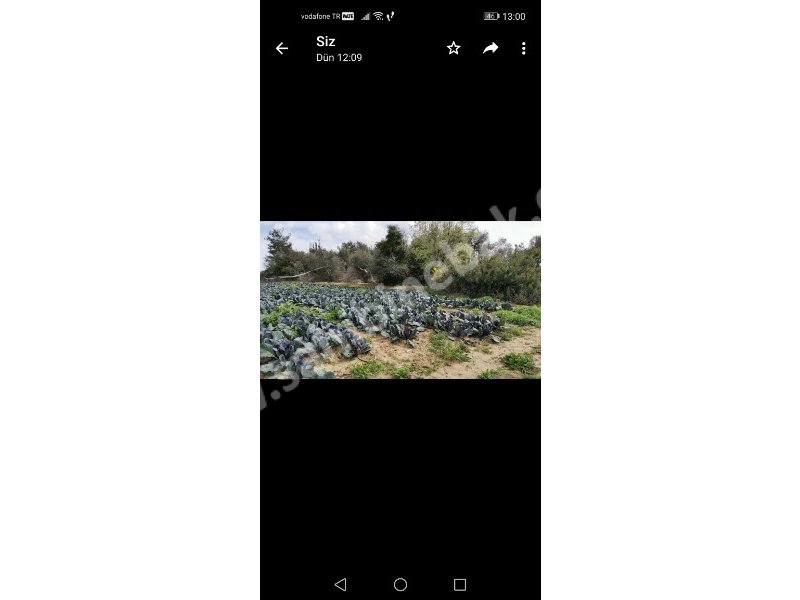Tap the system home button
Viewport: 800px width, 600px height.
tap(400, 584)
